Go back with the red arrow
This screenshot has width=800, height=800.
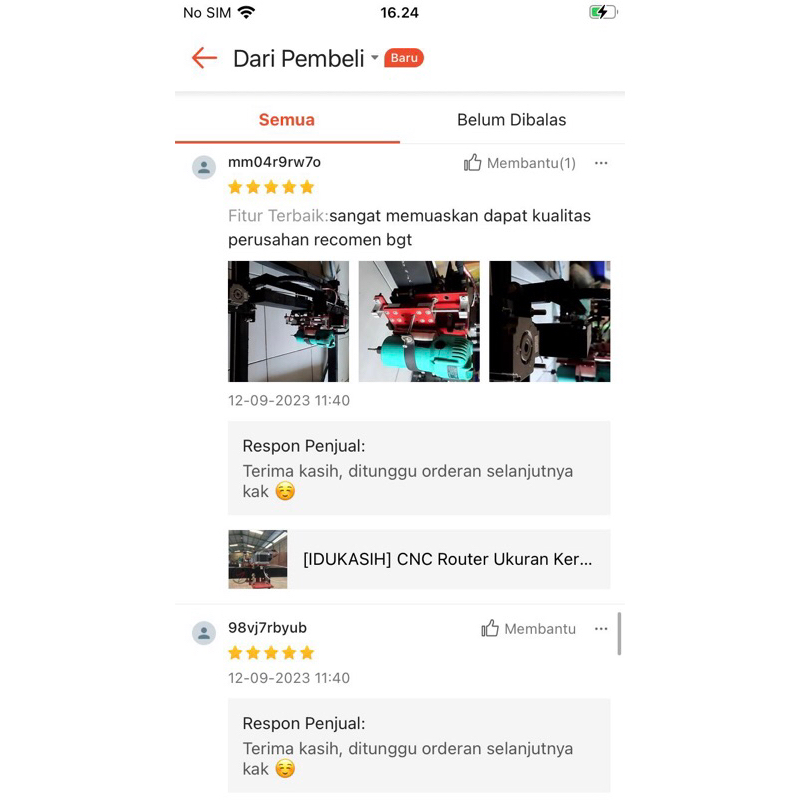(205, 58)
